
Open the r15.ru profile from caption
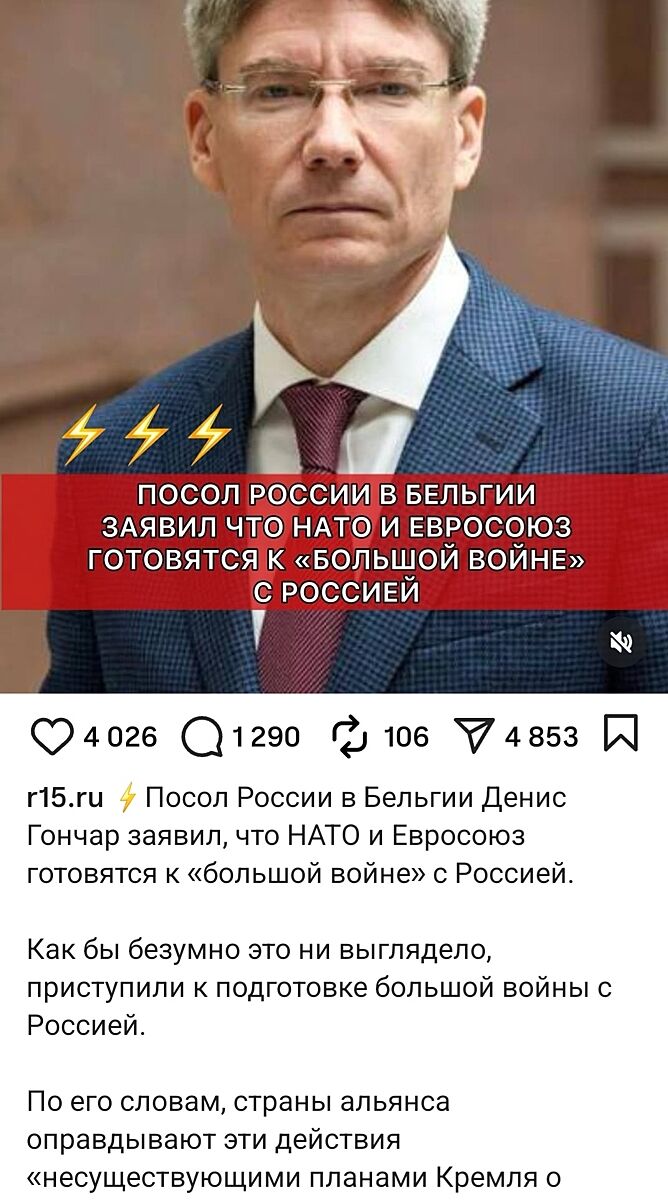pos(64,798)
